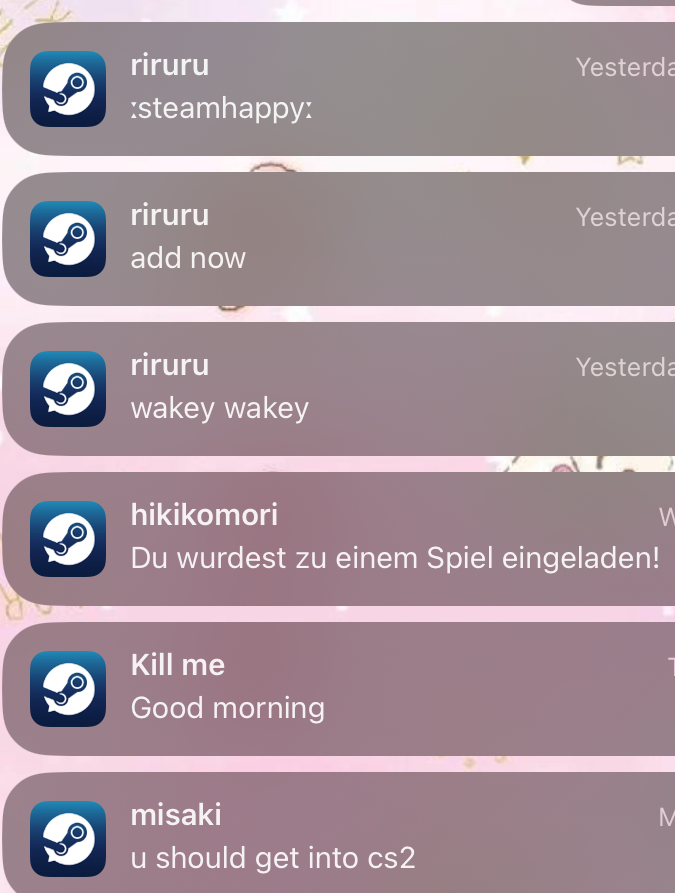The image size is (675, 893).
Task: Open misaki's cs2 message notification
Action: pyautogui.click(x=340, y=836)
